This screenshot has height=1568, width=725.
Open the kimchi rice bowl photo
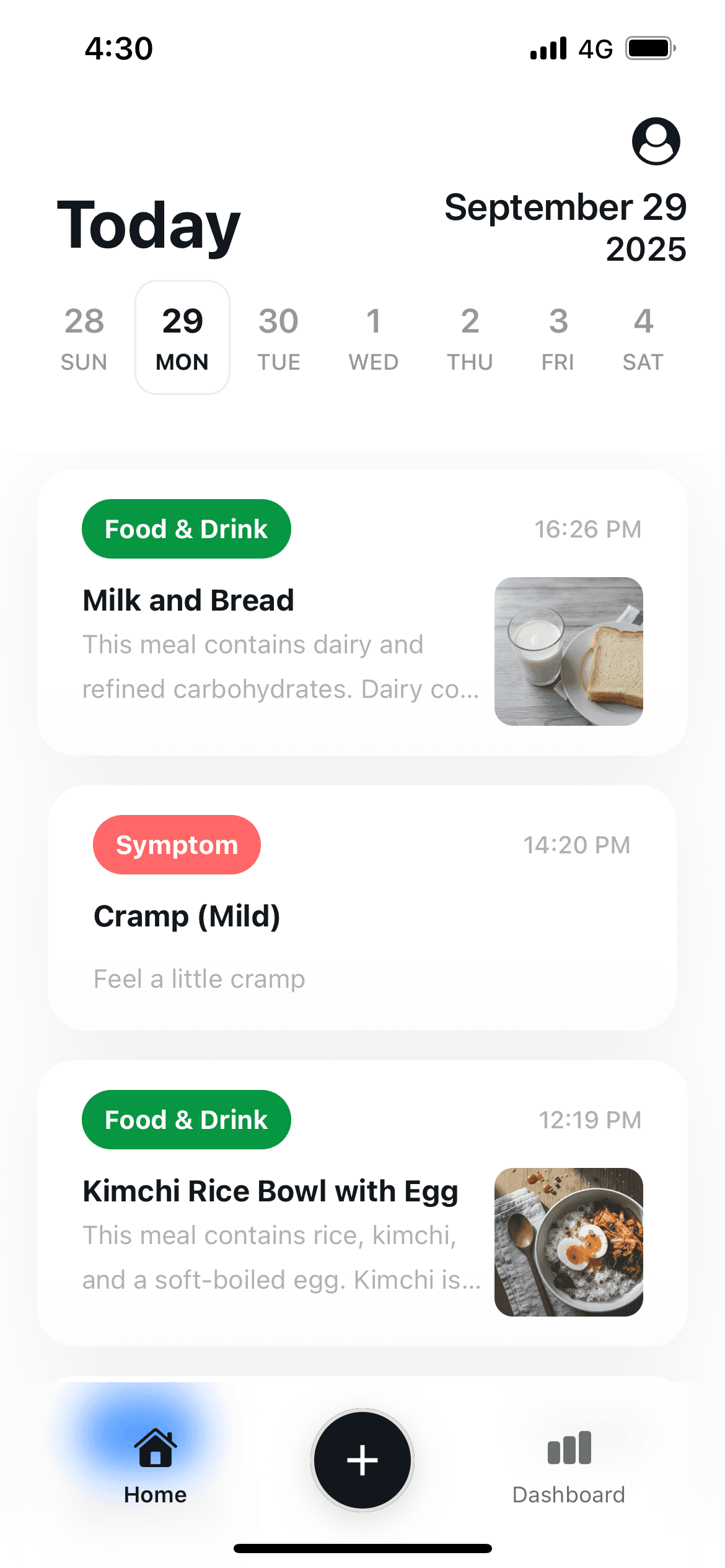click(568, 1239)
